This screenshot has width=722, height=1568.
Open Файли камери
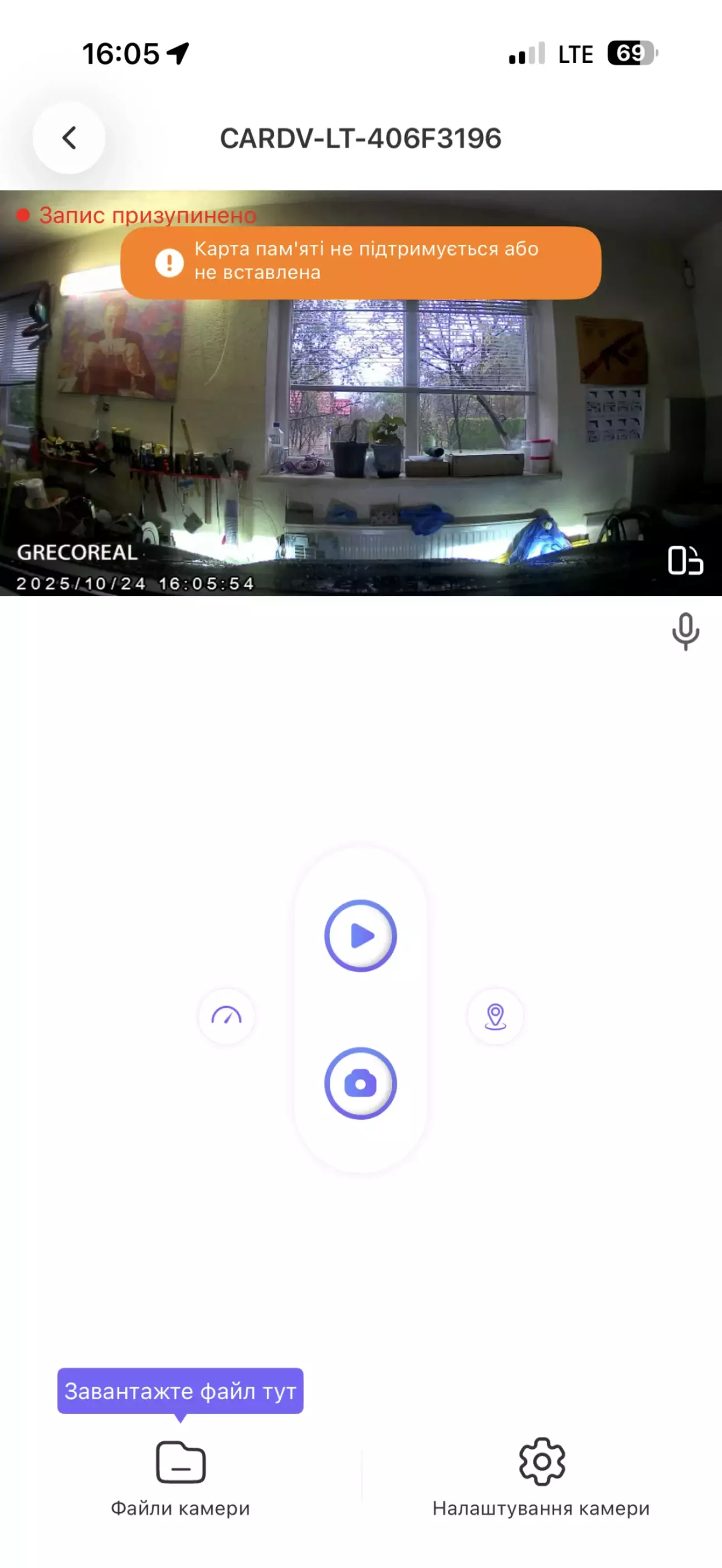pos(180,1478)
